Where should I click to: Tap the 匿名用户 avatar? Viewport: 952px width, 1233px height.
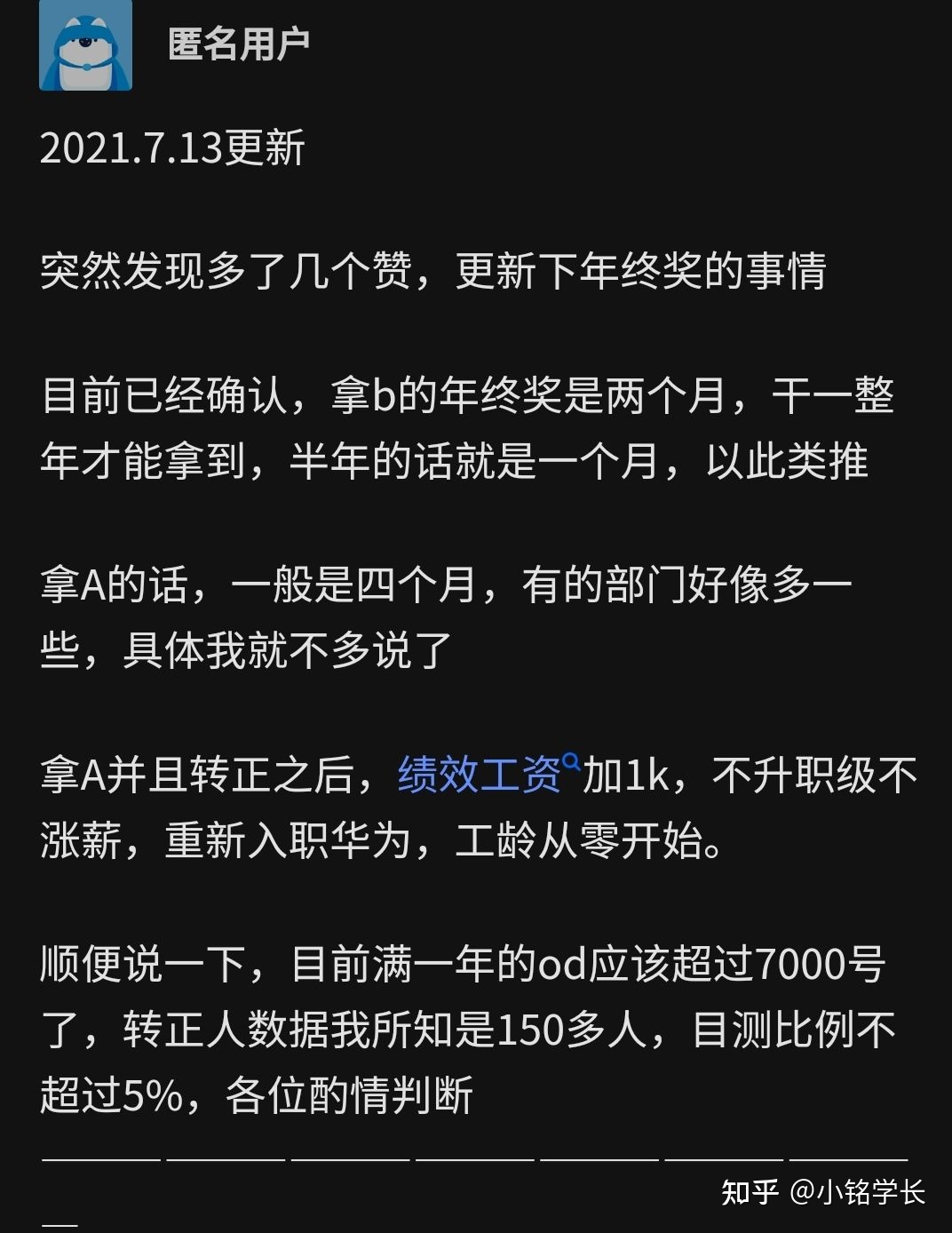click(x=86, y=44)
